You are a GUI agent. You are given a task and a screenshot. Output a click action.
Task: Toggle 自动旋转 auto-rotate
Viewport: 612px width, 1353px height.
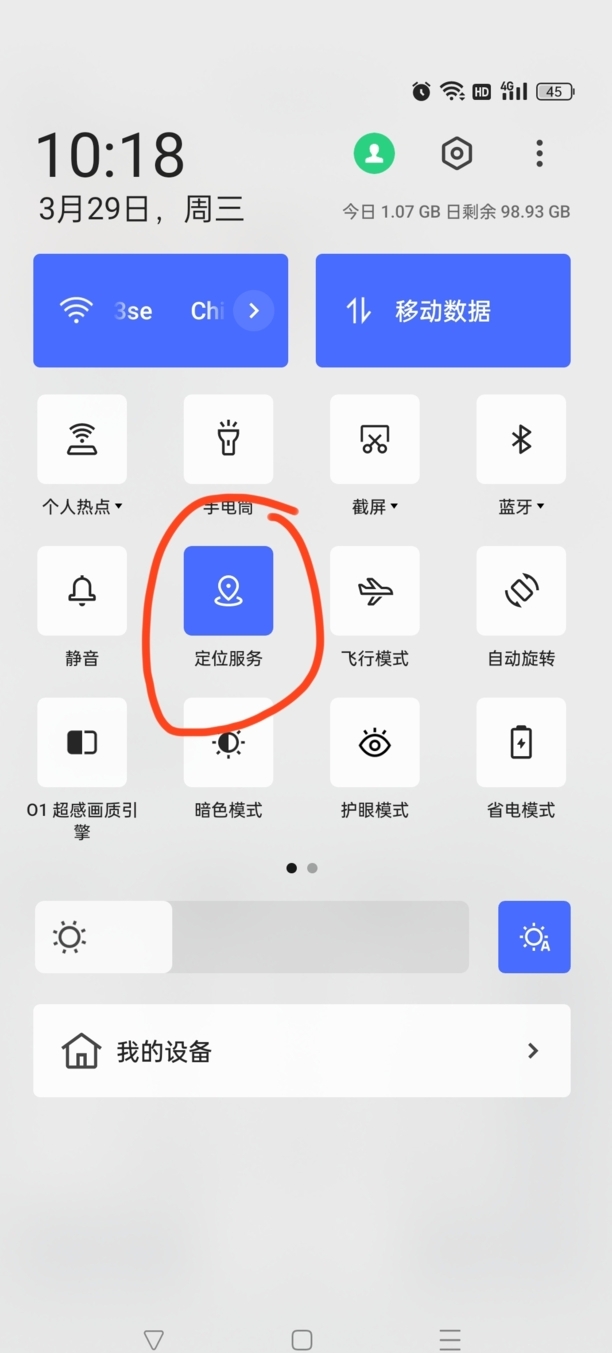[x=521, y=591]
